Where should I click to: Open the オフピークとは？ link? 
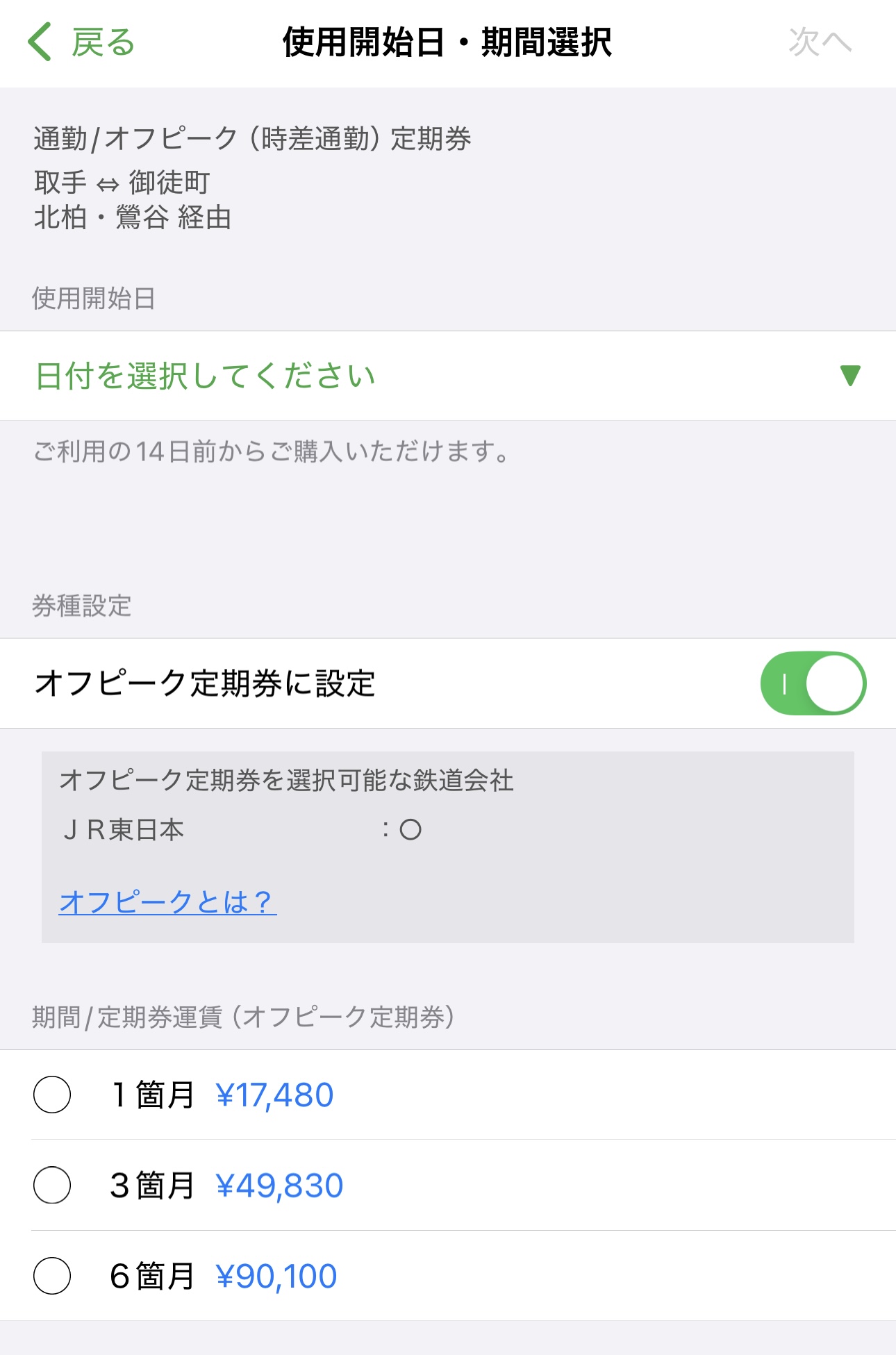coord(167,902)
